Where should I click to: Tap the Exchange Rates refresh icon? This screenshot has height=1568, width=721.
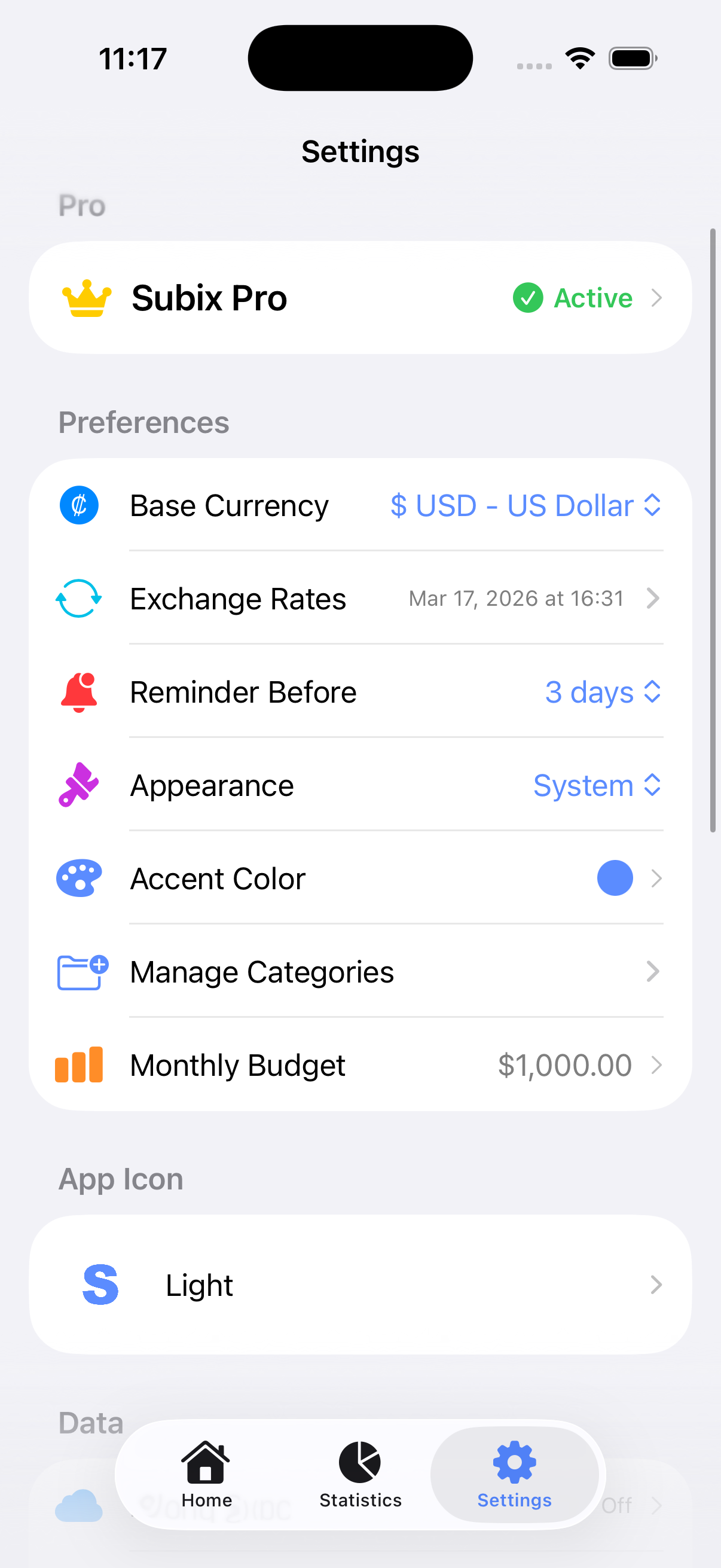[79, 599]
